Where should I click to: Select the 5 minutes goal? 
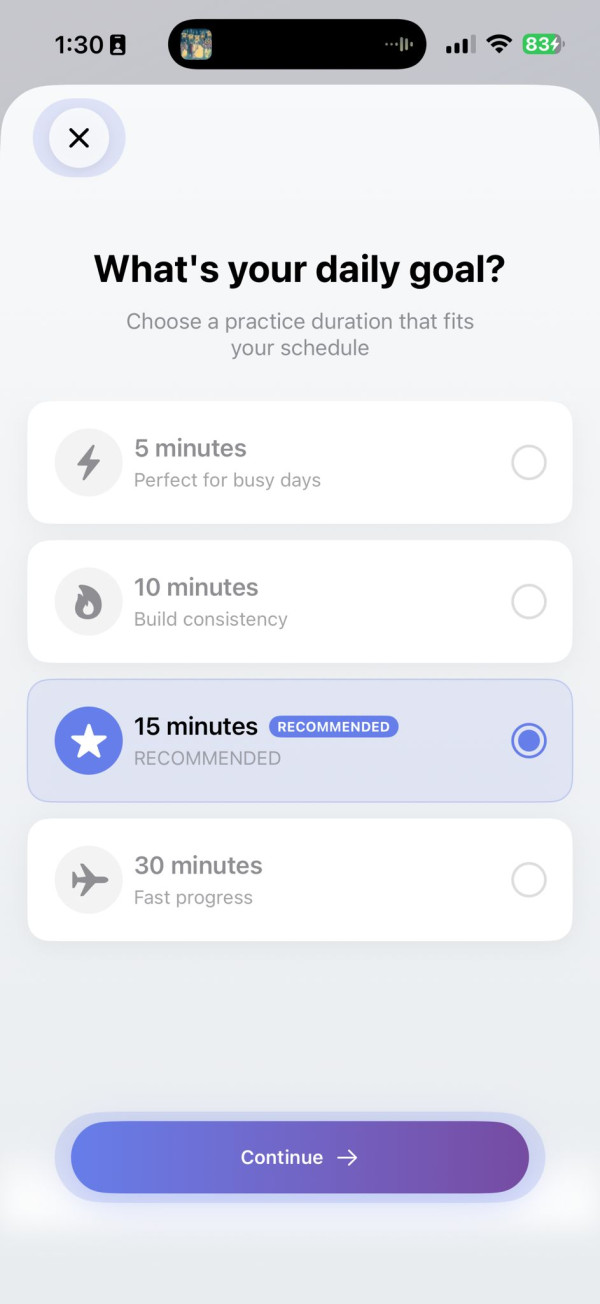(299, 463)
